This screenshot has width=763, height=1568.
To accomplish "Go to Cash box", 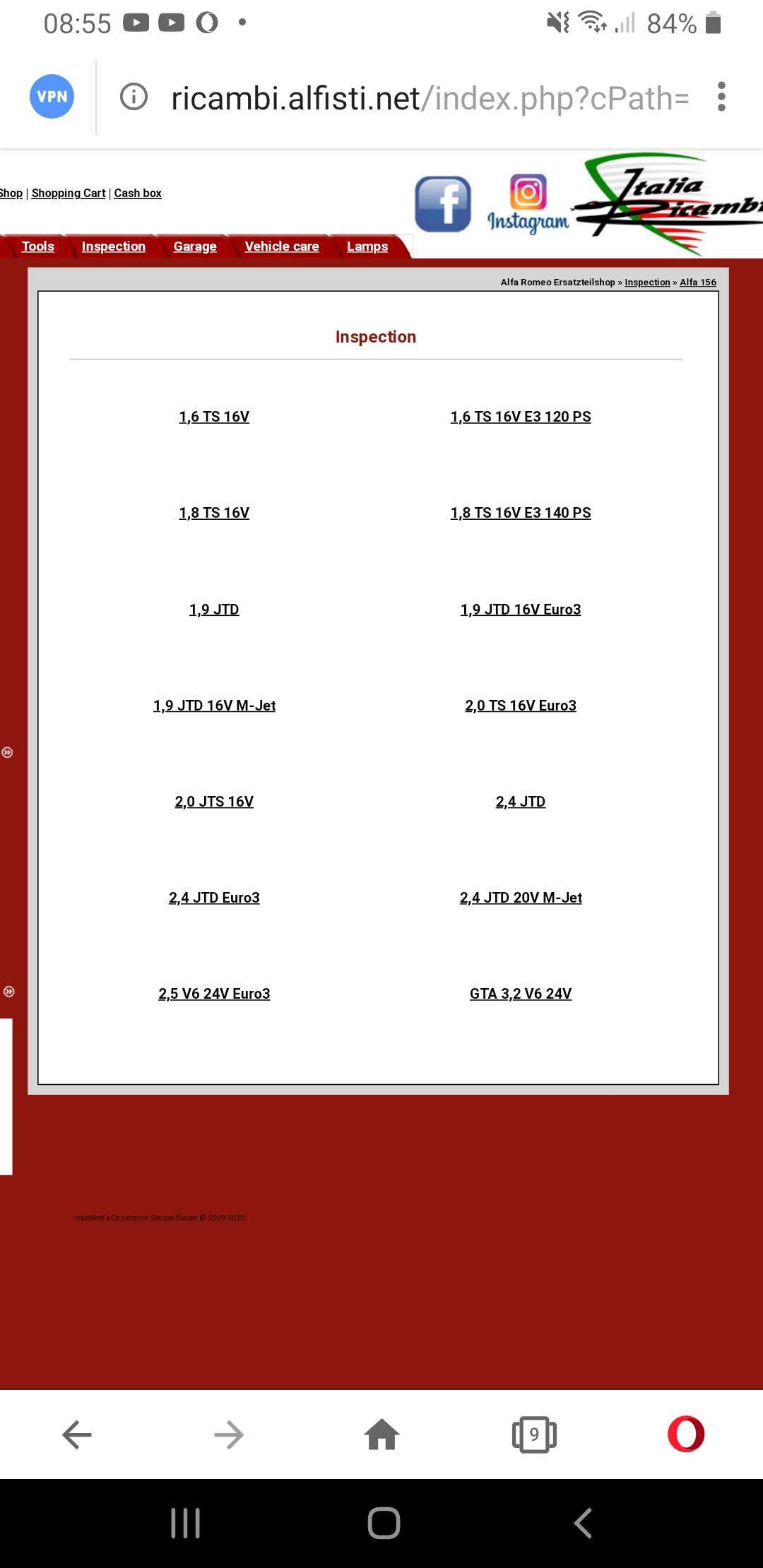I will coord(138,193).
